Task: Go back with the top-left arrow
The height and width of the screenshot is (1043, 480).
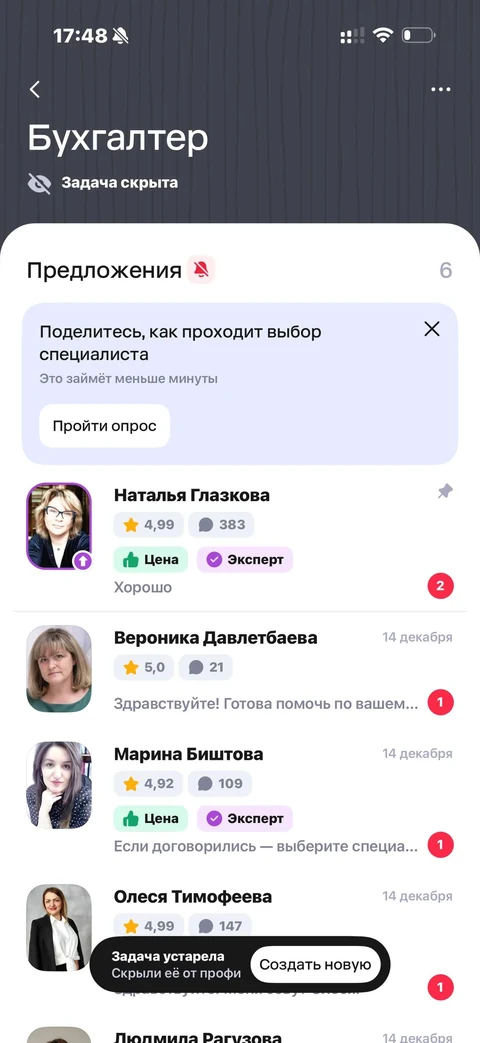Action: point(35,89)
